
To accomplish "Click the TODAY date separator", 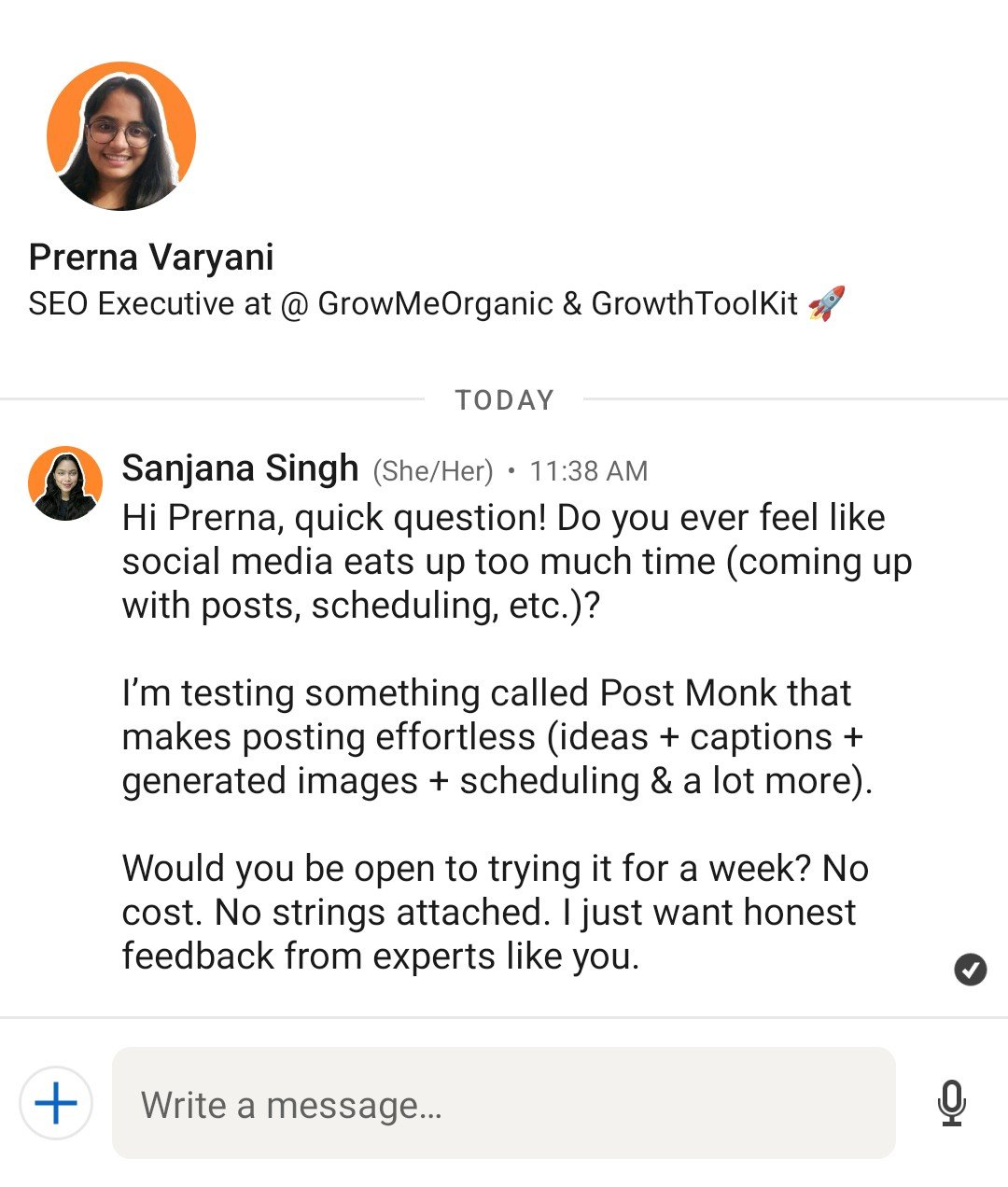I will (504, 399).
